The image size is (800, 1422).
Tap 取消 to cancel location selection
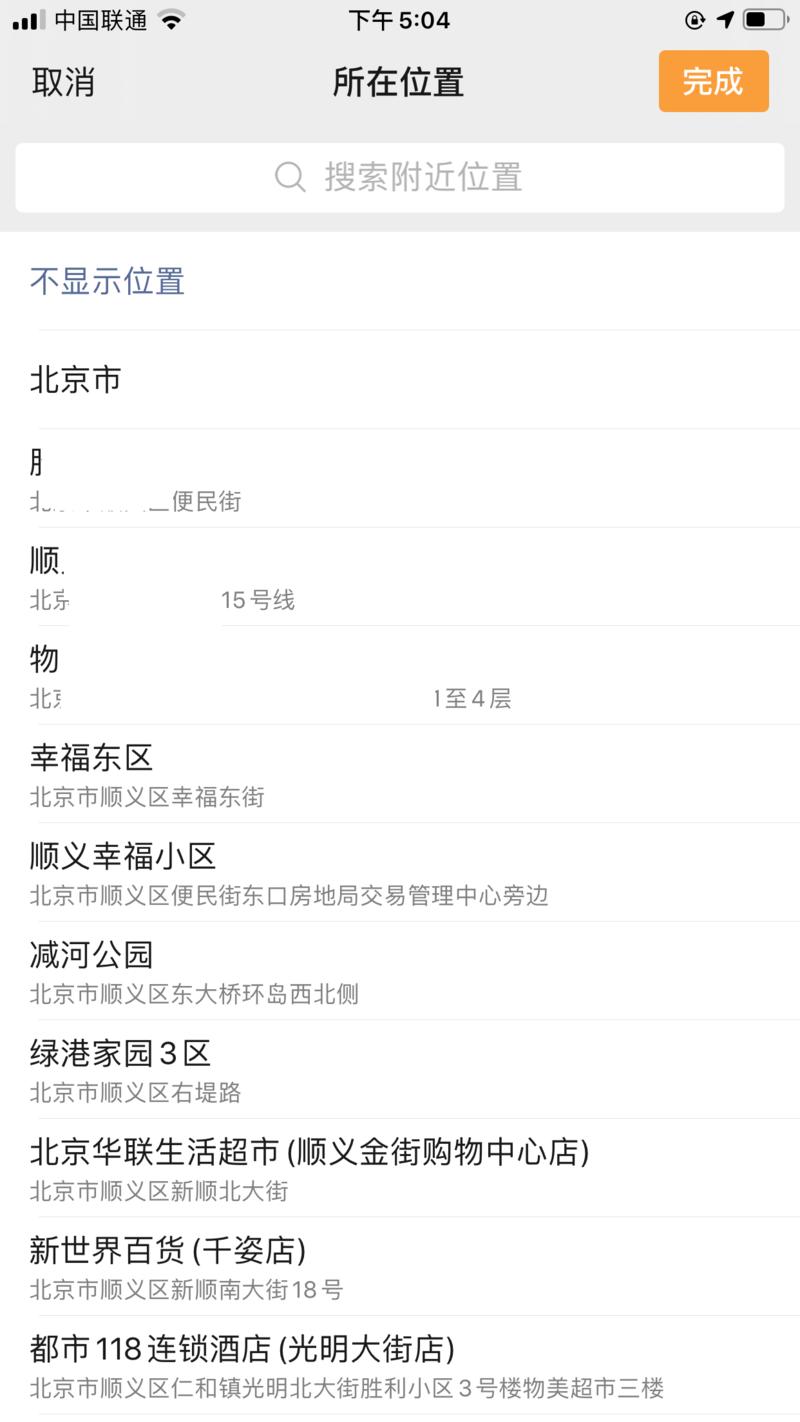63,82
